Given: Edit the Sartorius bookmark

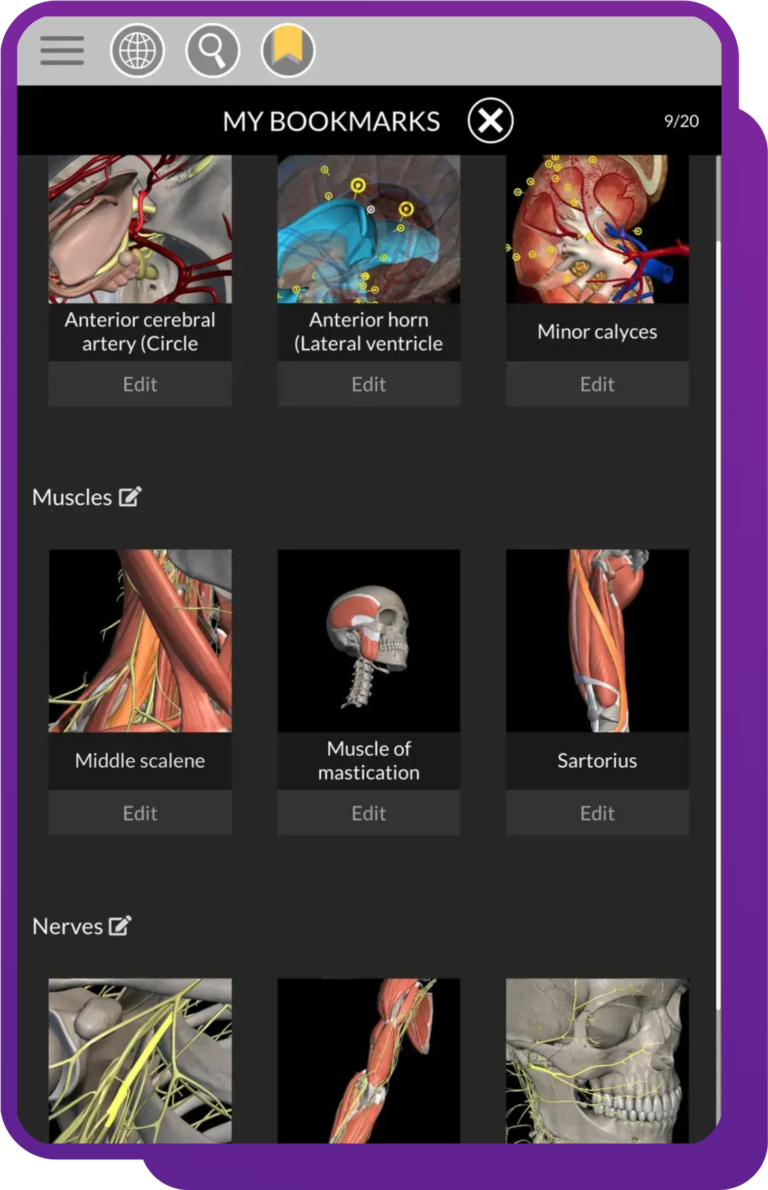Looking at the screenshot, I should point(597,813).
